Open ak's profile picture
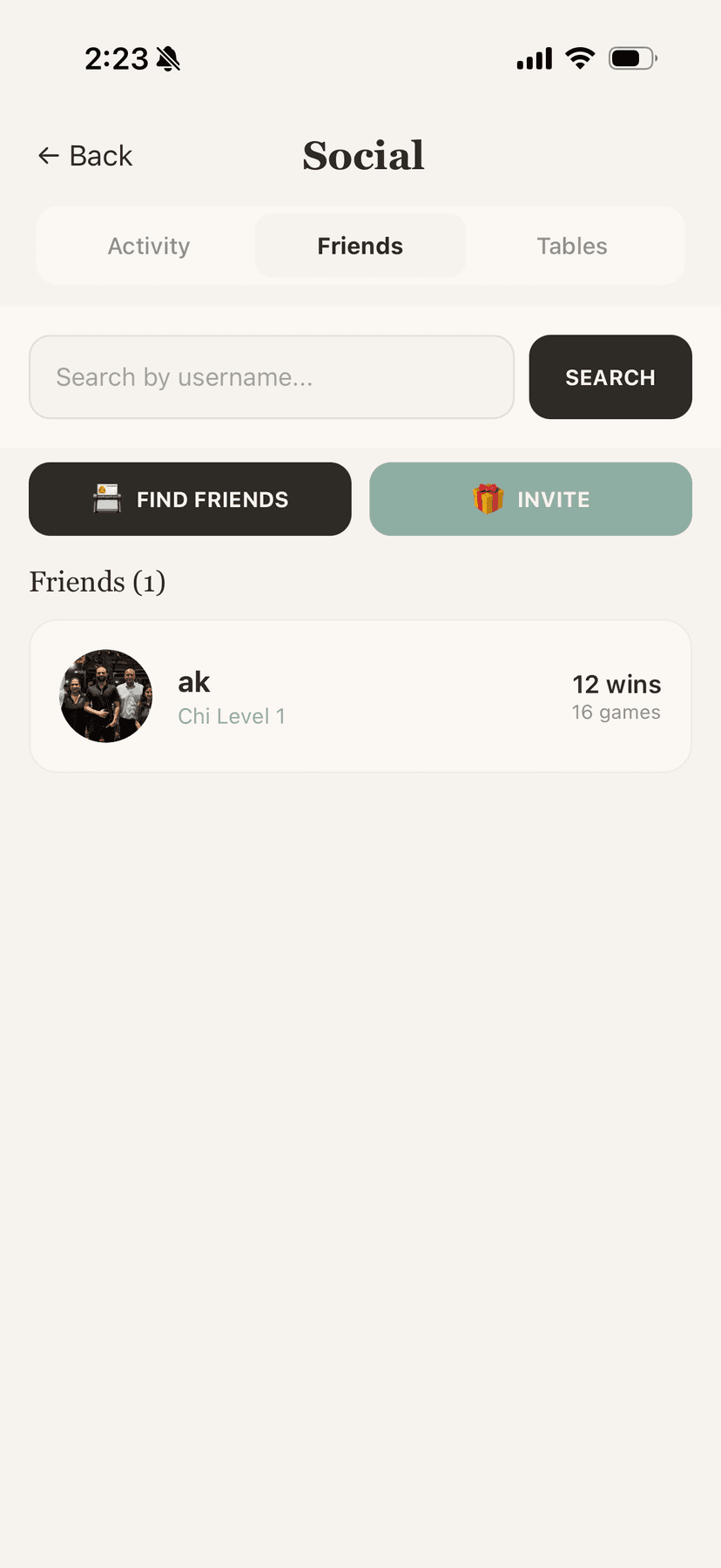The height and width of the screenshot is (1568, 721). [x=105, y=695]
